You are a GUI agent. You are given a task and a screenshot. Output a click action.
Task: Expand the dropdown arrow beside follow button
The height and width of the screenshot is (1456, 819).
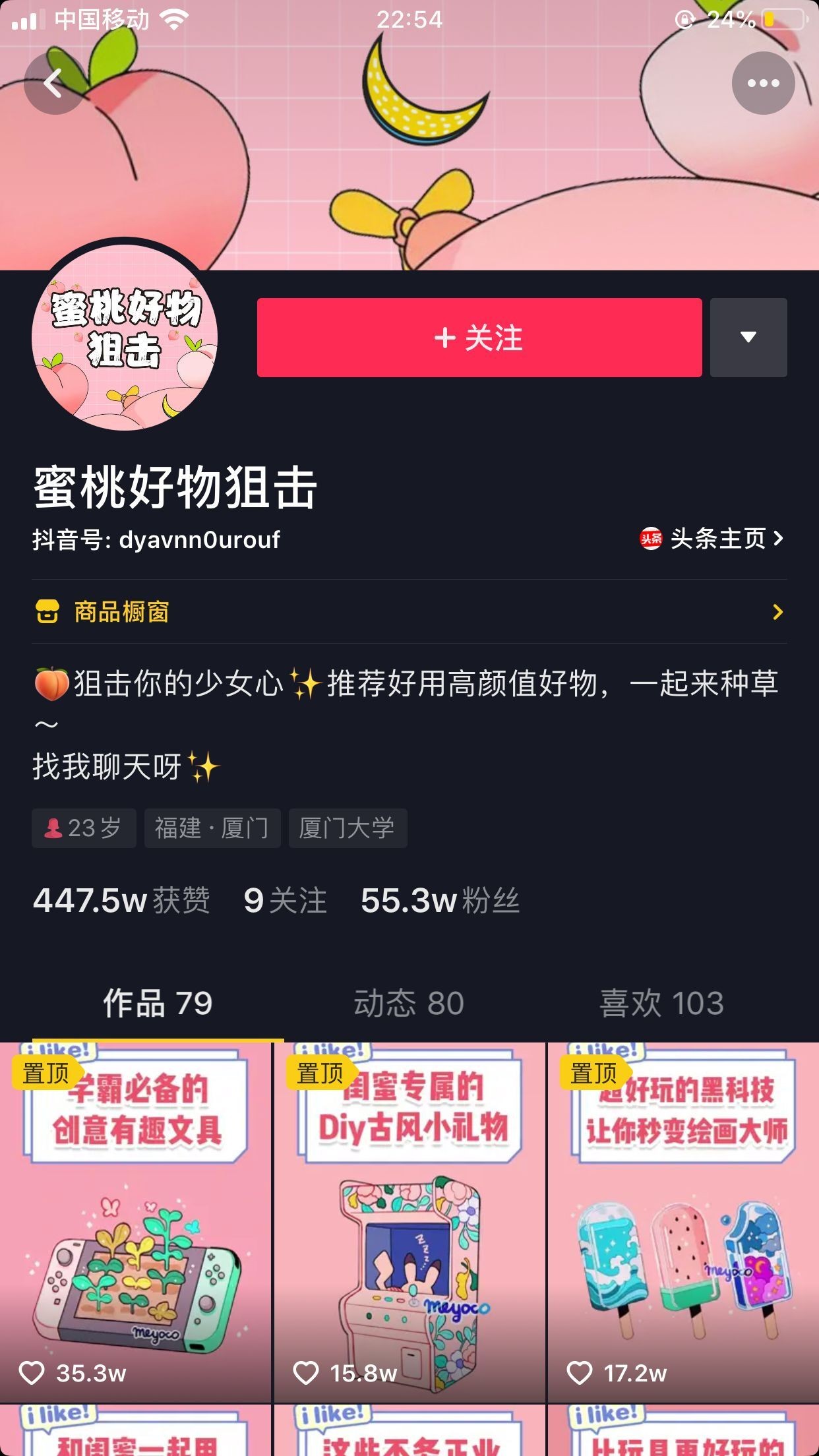click(x=748, y=338)
